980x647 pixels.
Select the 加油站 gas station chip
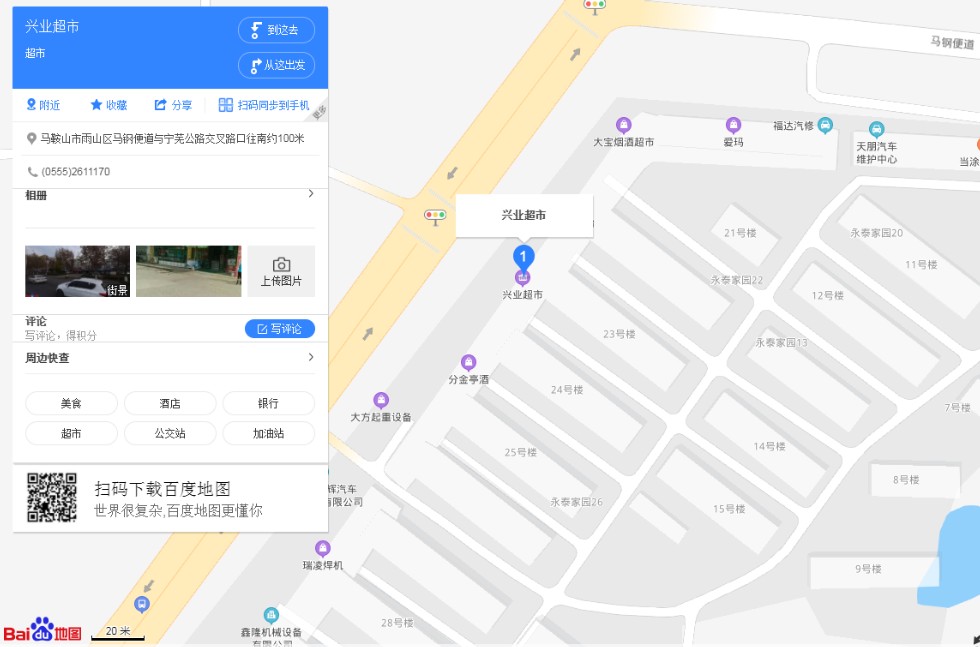pyautogui.click(x=268, y=433)
